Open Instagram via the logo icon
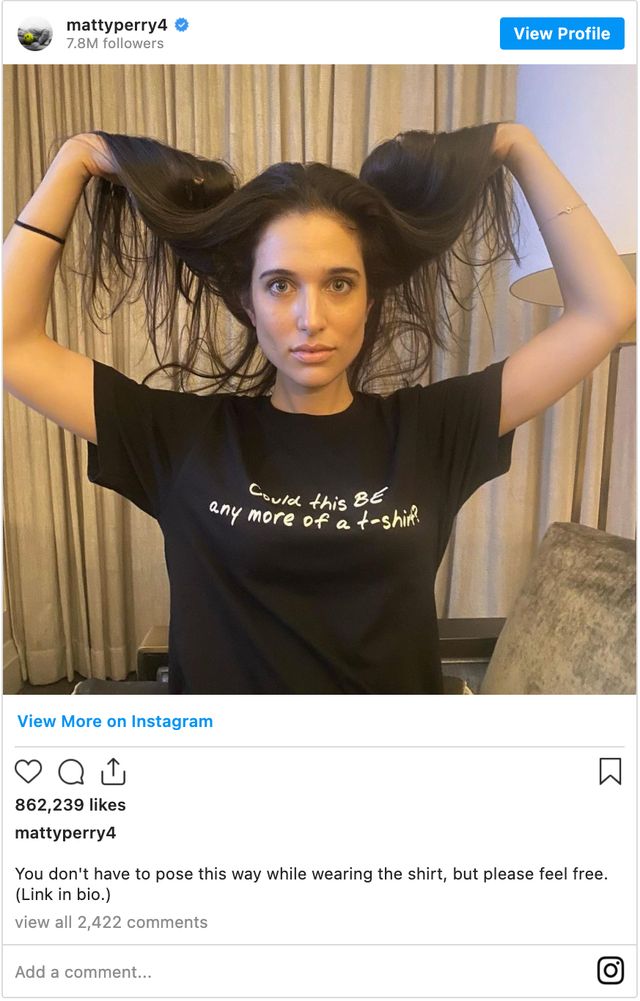The height and width of the screenshot is (1001, 640). click(x=610, y=970)
